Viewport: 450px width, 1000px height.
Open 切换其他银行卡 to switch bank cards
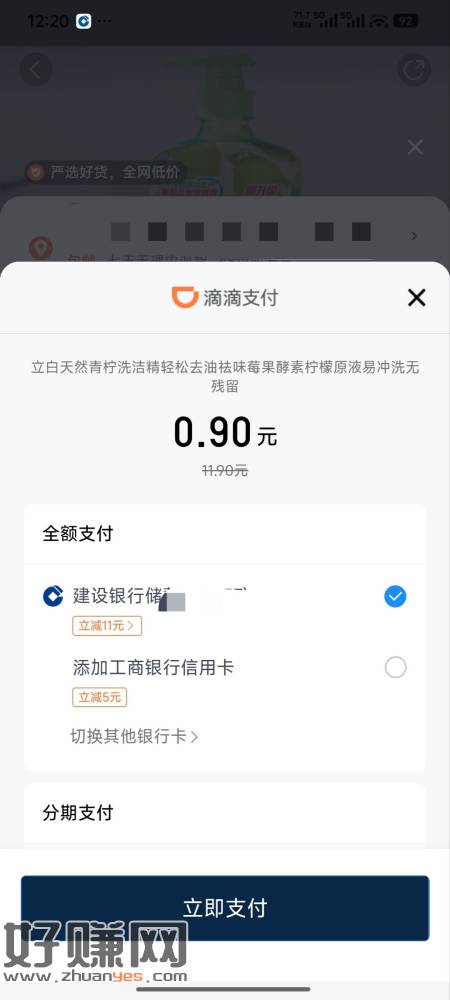(134, 737)
